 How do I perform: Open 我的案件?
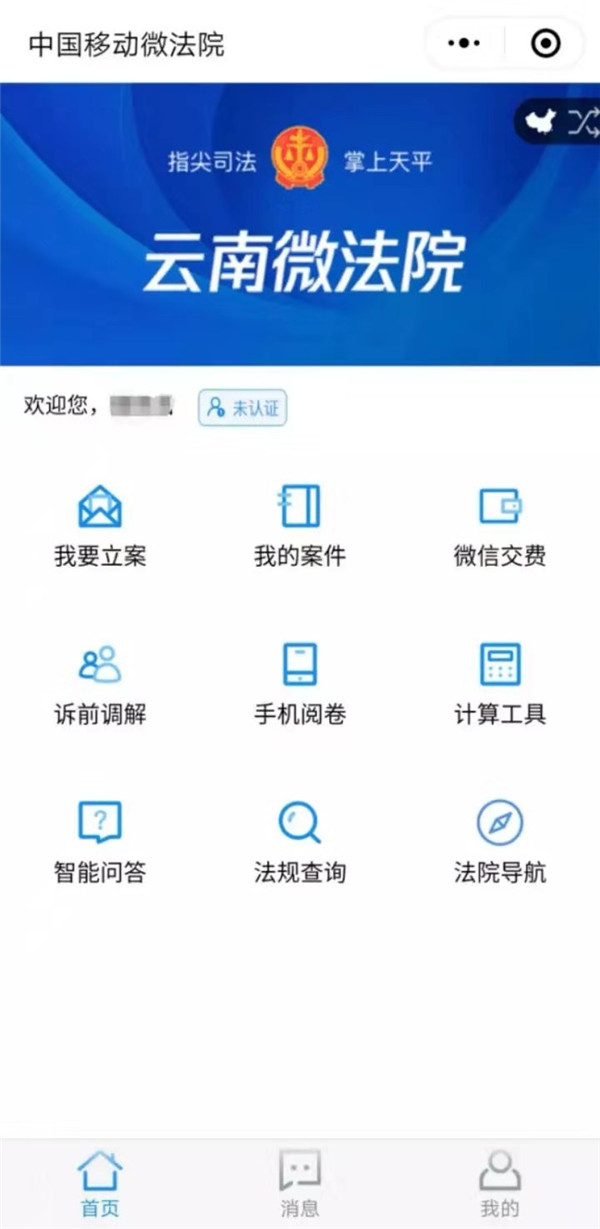click(300, 527)
